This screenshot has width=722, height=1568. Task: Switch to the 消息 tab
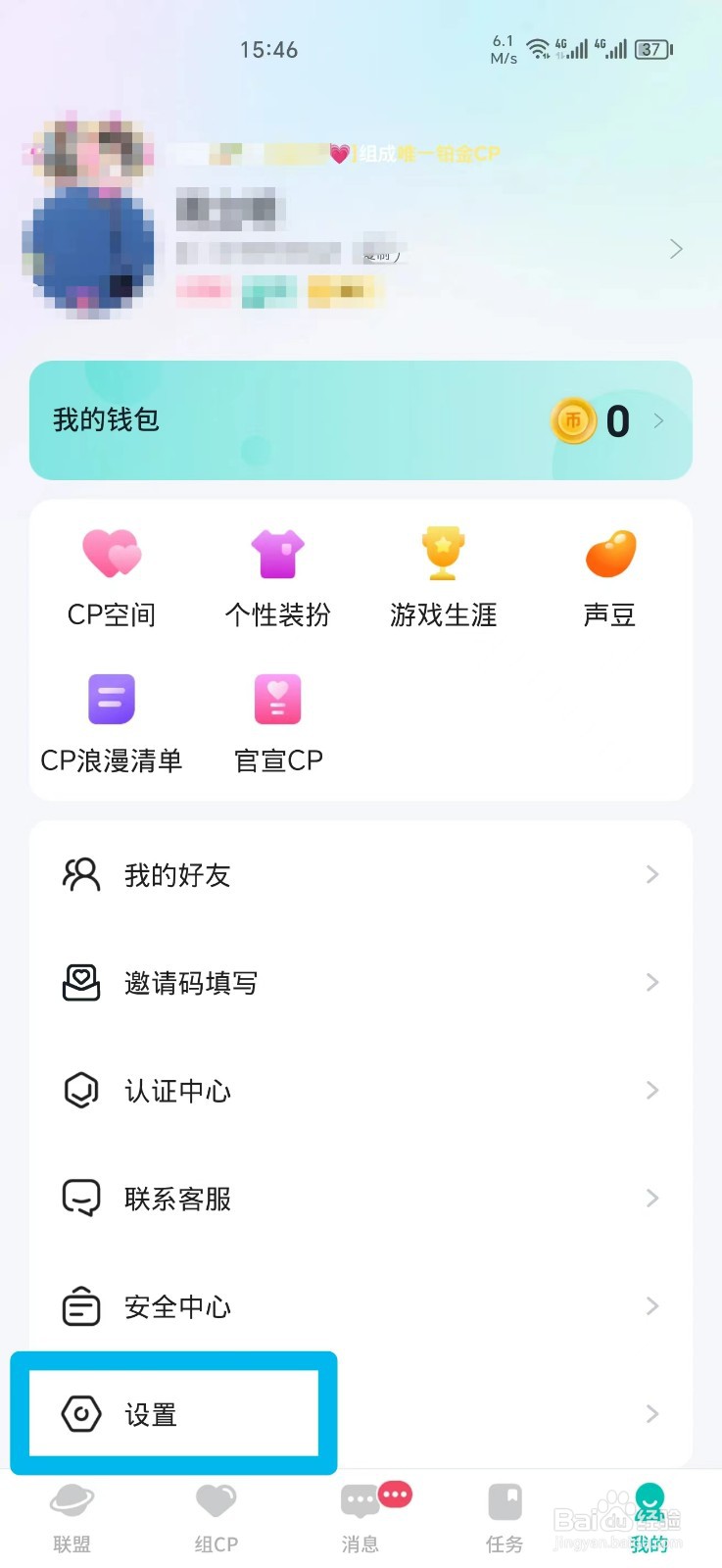point(361,1519)
